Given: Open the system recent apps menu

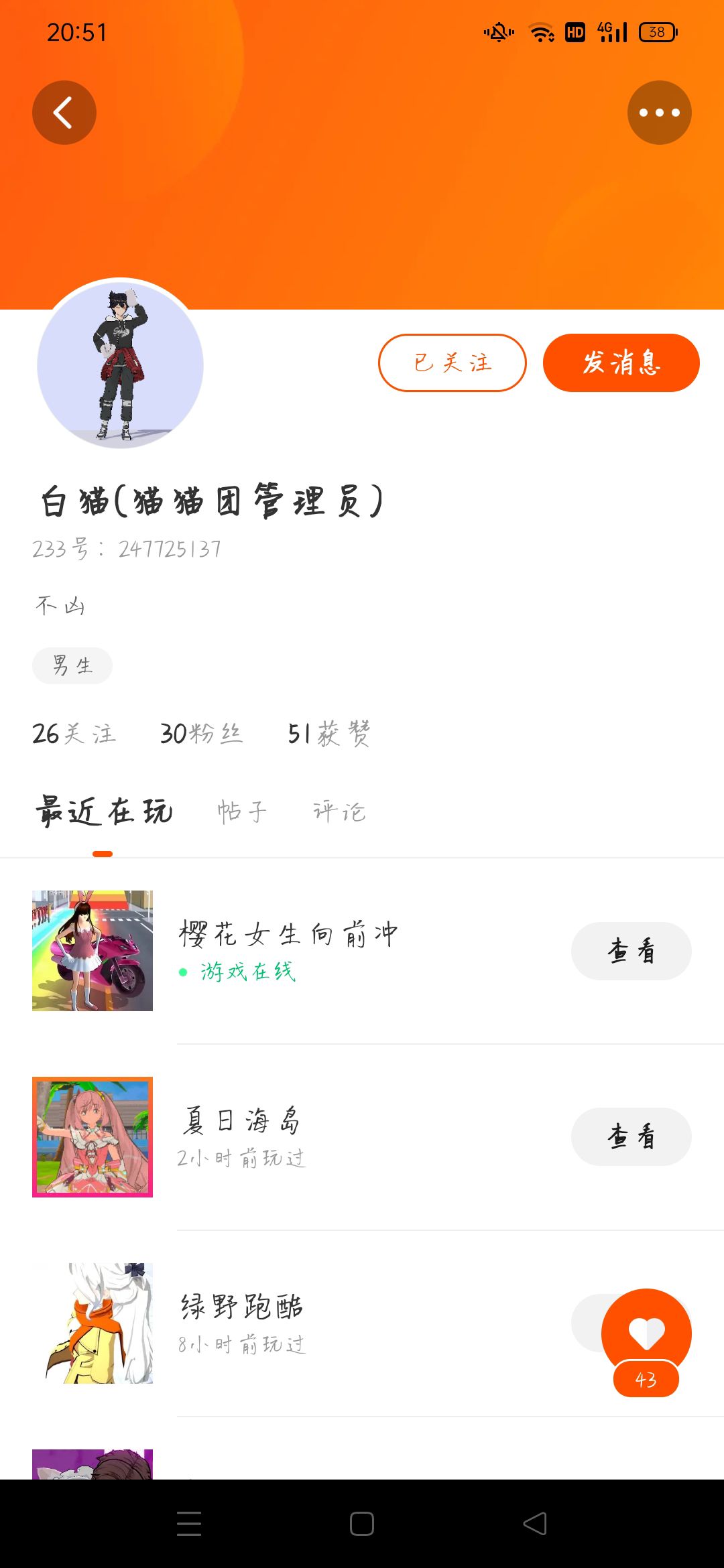Looking at the screenshot, I should point(189,1524).
